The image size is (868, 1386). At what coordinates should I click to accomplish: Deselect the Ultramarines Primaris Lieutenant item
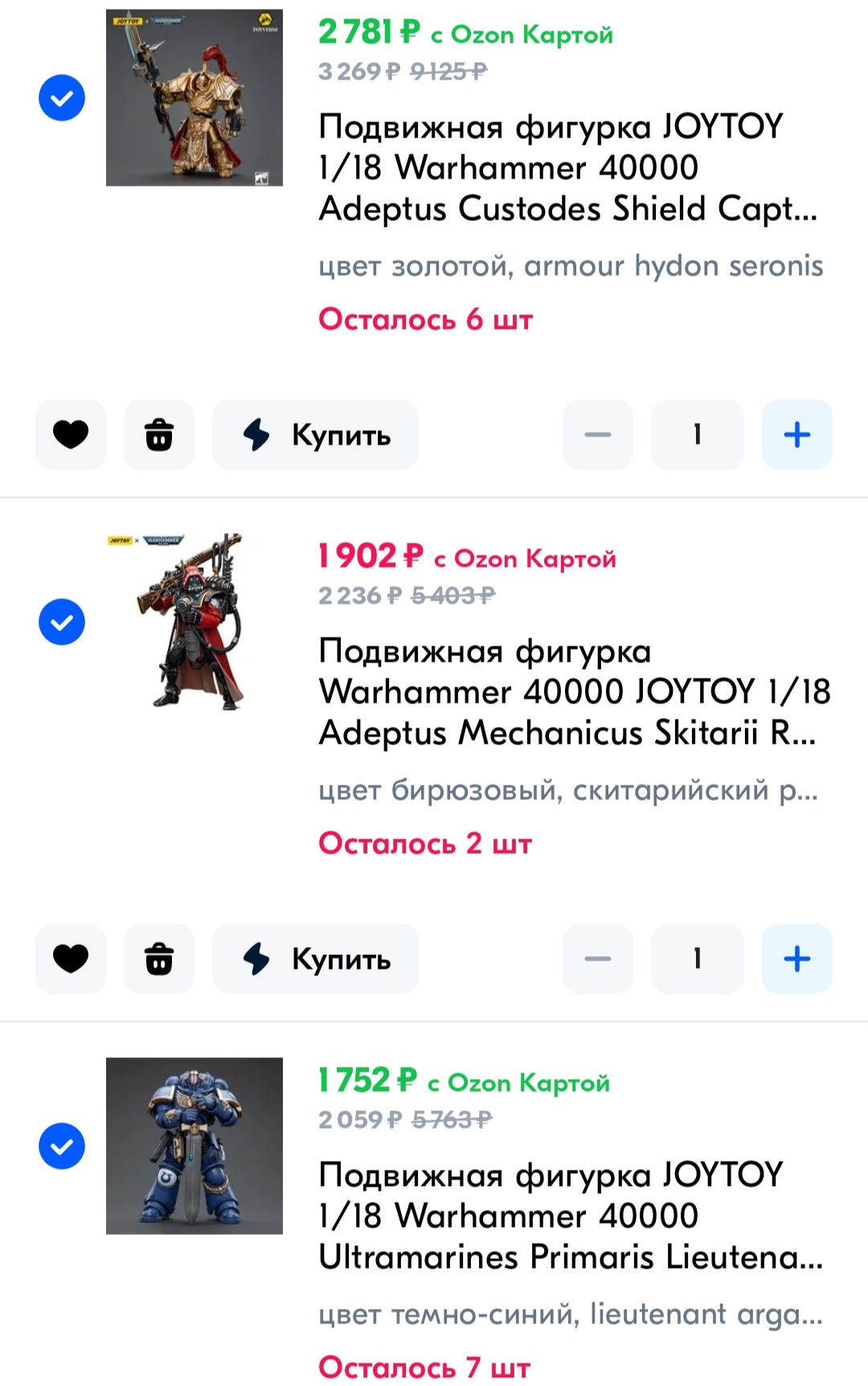tap(62, 1146)
